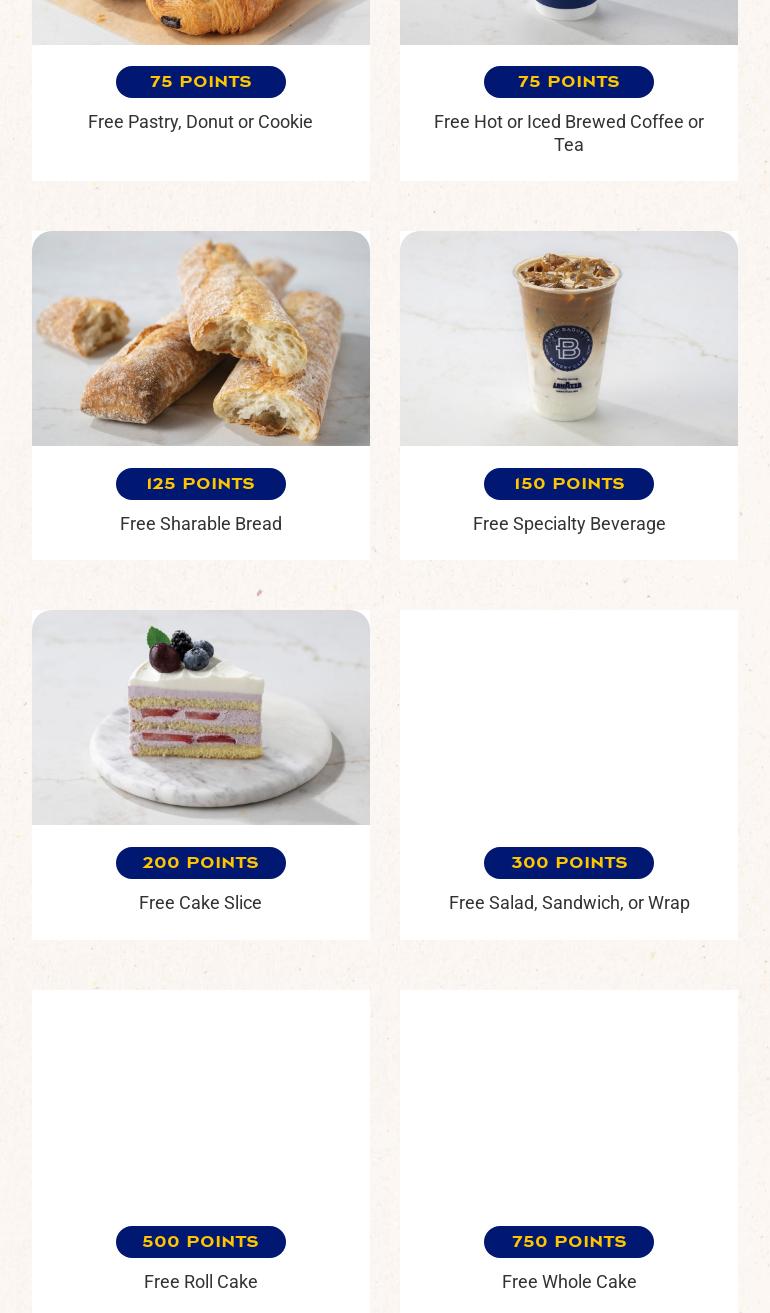Image resolution: width=770 pixels, height=1313 pixels.
Task: Click the 125 Points badge
Action: click(x=200, y=483)
